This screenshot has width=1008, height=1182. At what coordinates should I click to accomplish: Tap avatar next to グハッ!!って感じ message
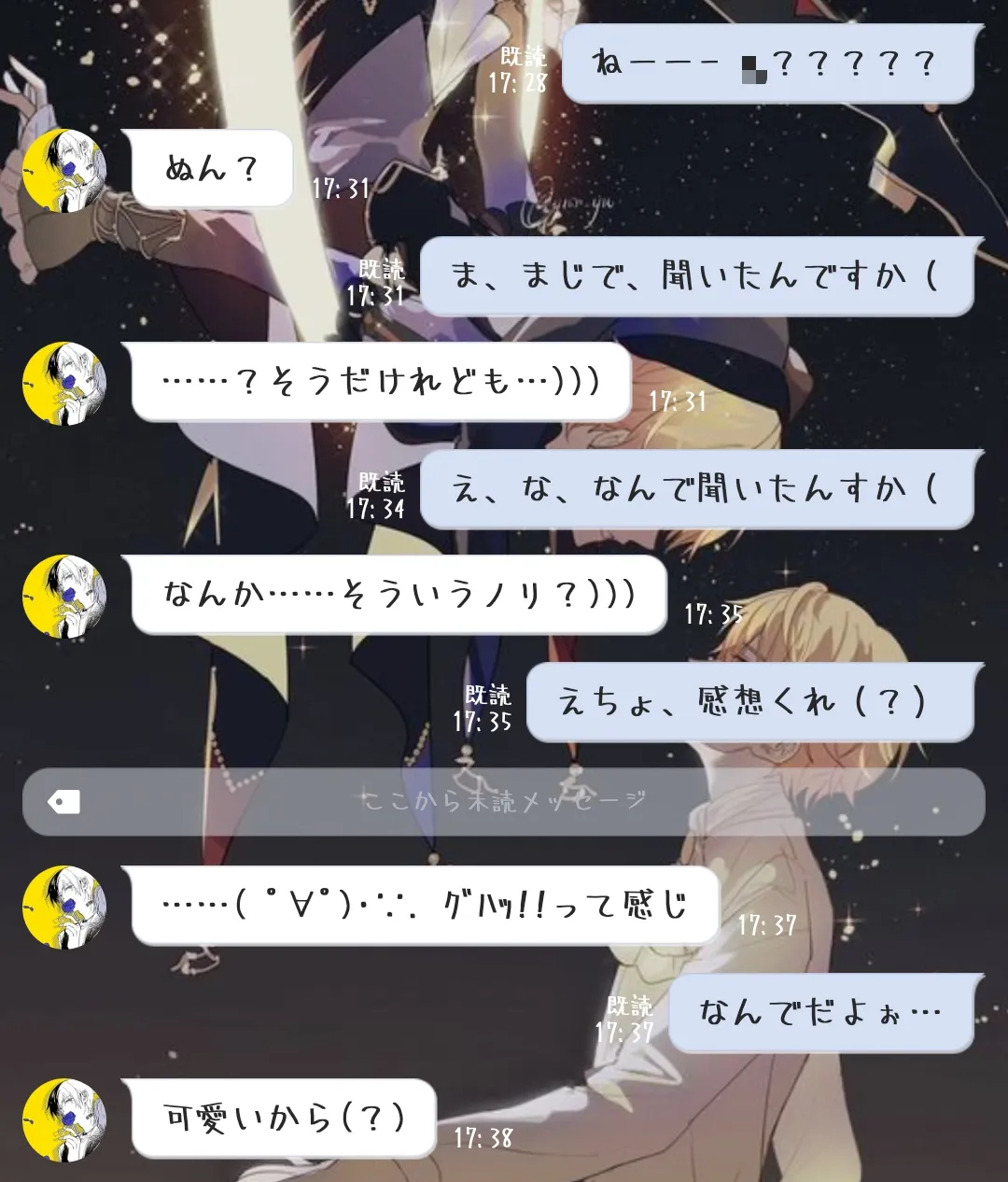click(x=64, y=907)
